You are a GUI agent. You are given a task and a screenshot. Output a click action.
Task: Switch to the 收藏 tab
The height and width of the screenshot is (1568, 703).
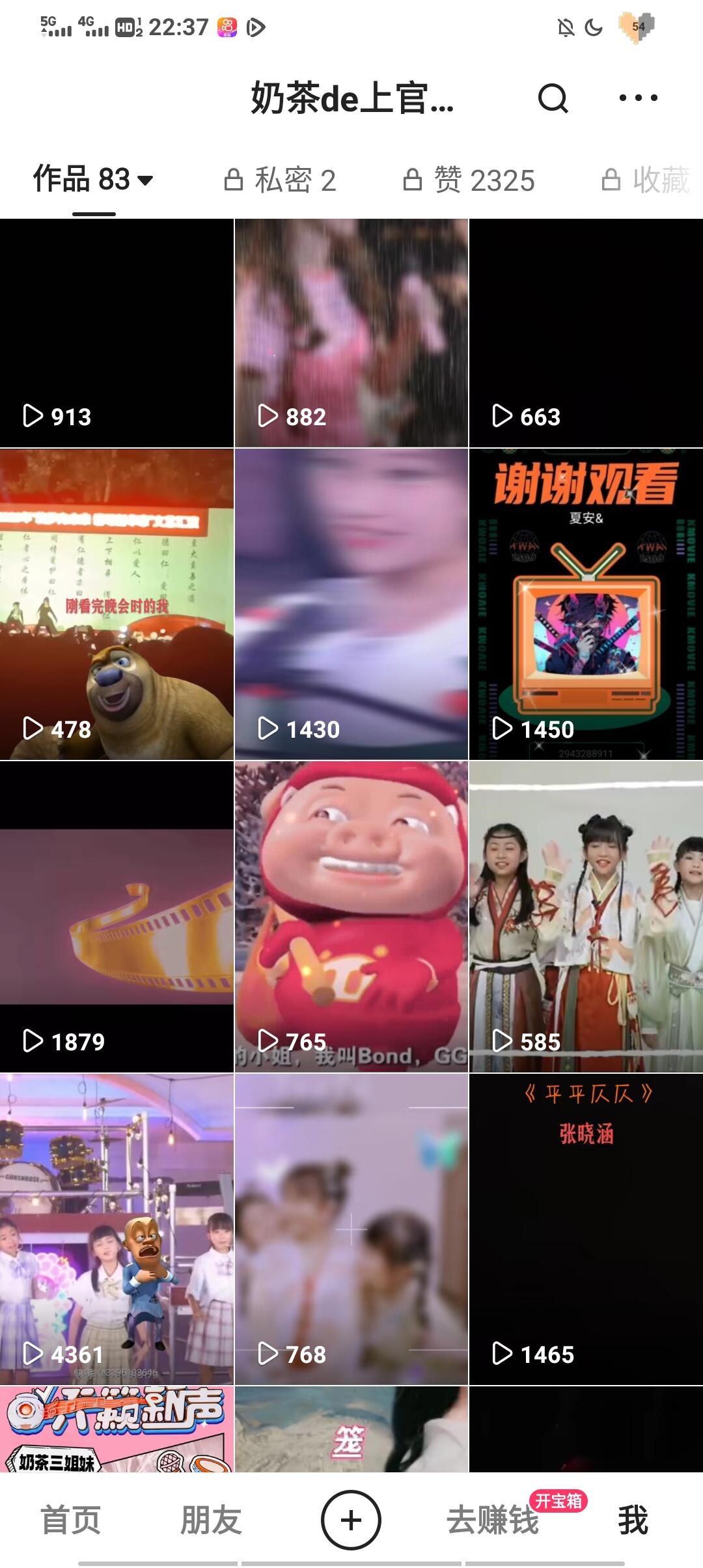[x=646, y=180]
